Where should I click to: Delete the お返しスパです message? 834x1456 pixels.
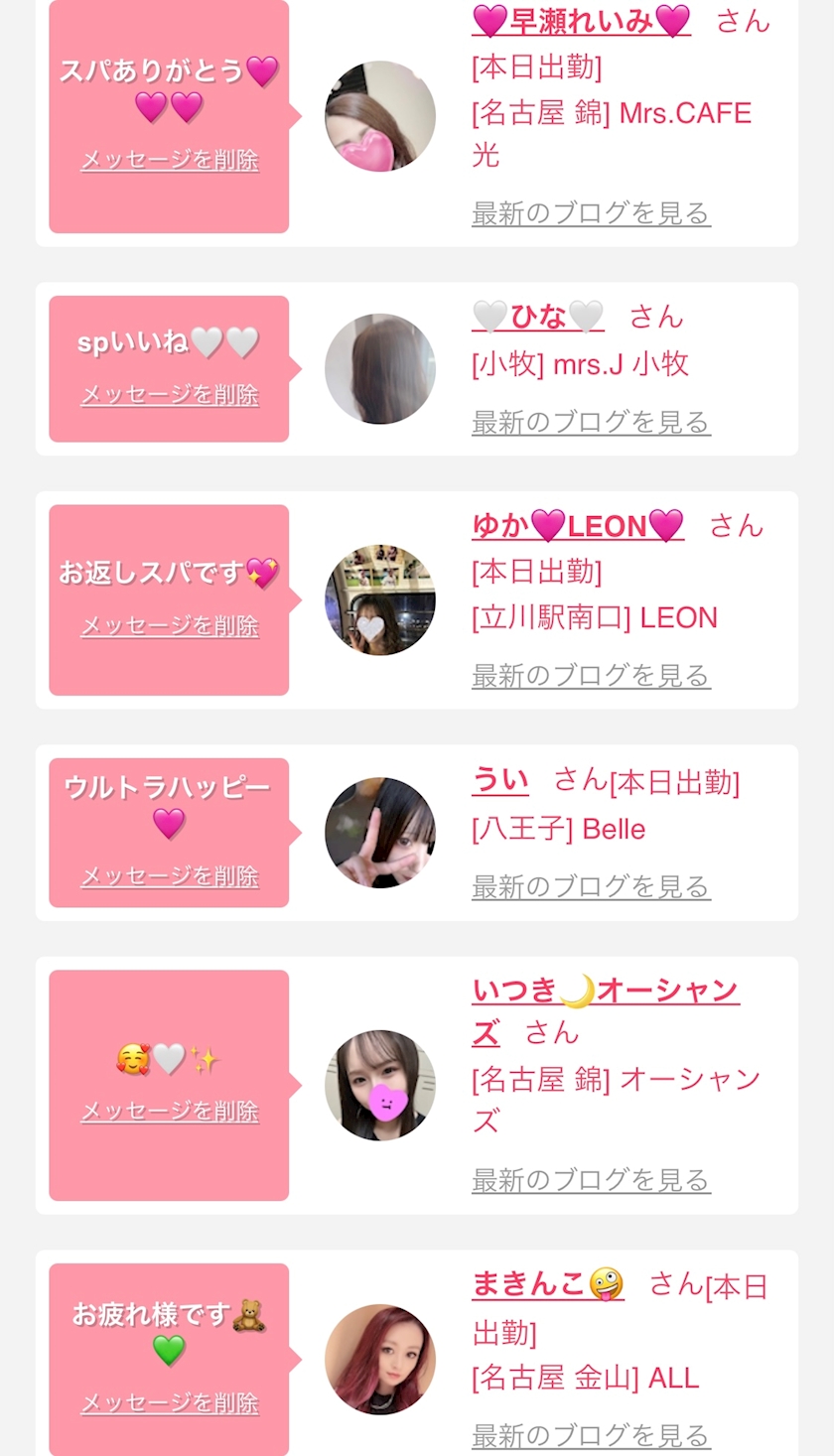170,626
